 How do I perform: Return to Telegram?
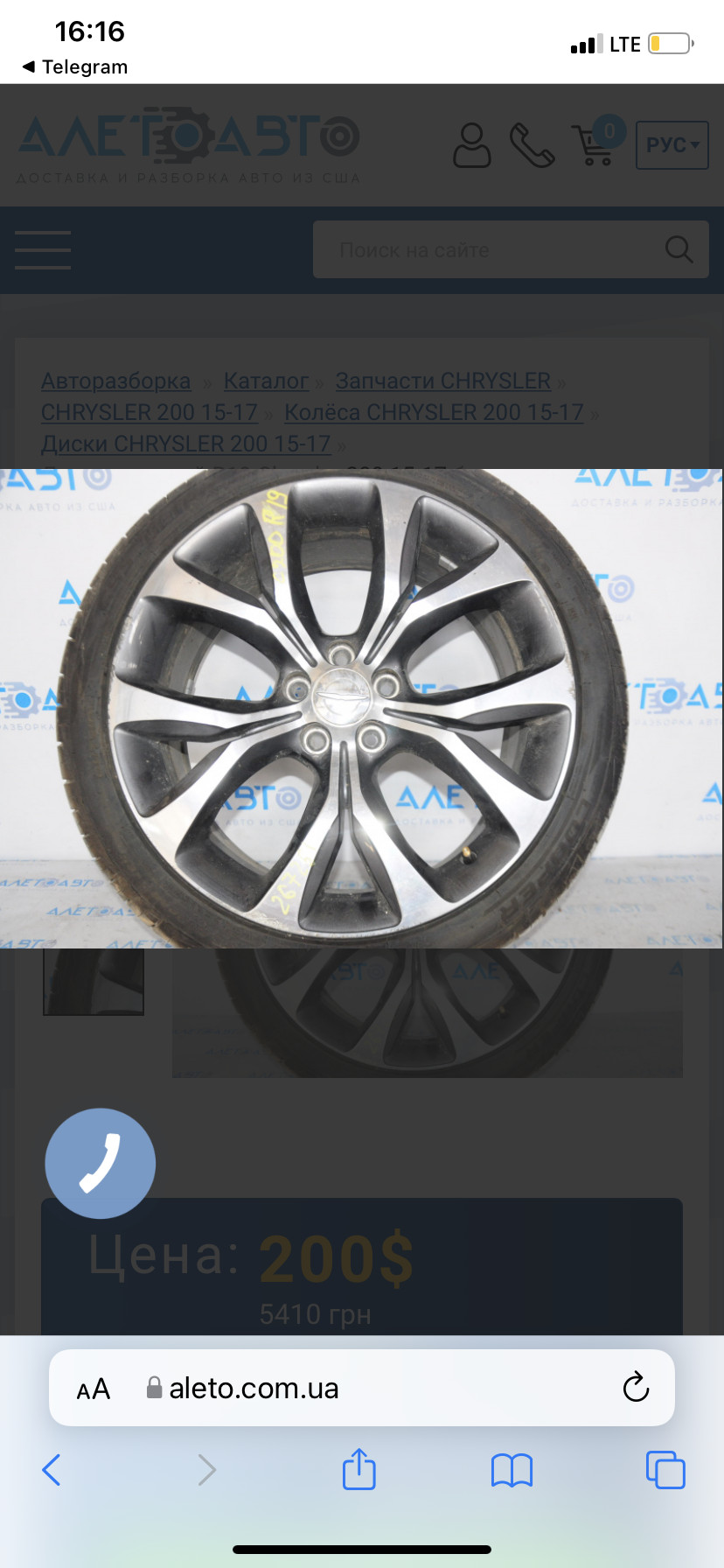tap(75, 67)
